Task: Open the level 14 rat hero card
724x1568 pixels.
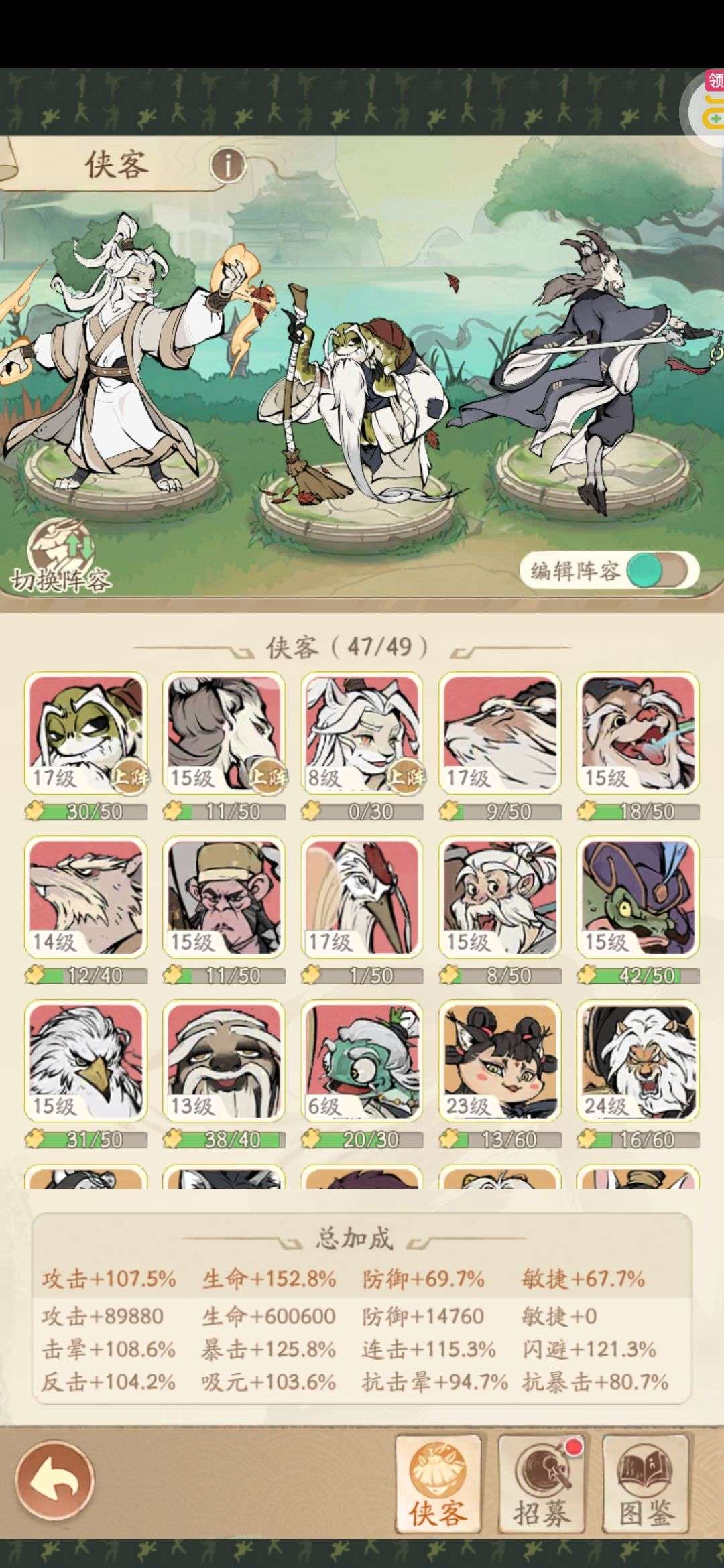Action: [86, 897]
